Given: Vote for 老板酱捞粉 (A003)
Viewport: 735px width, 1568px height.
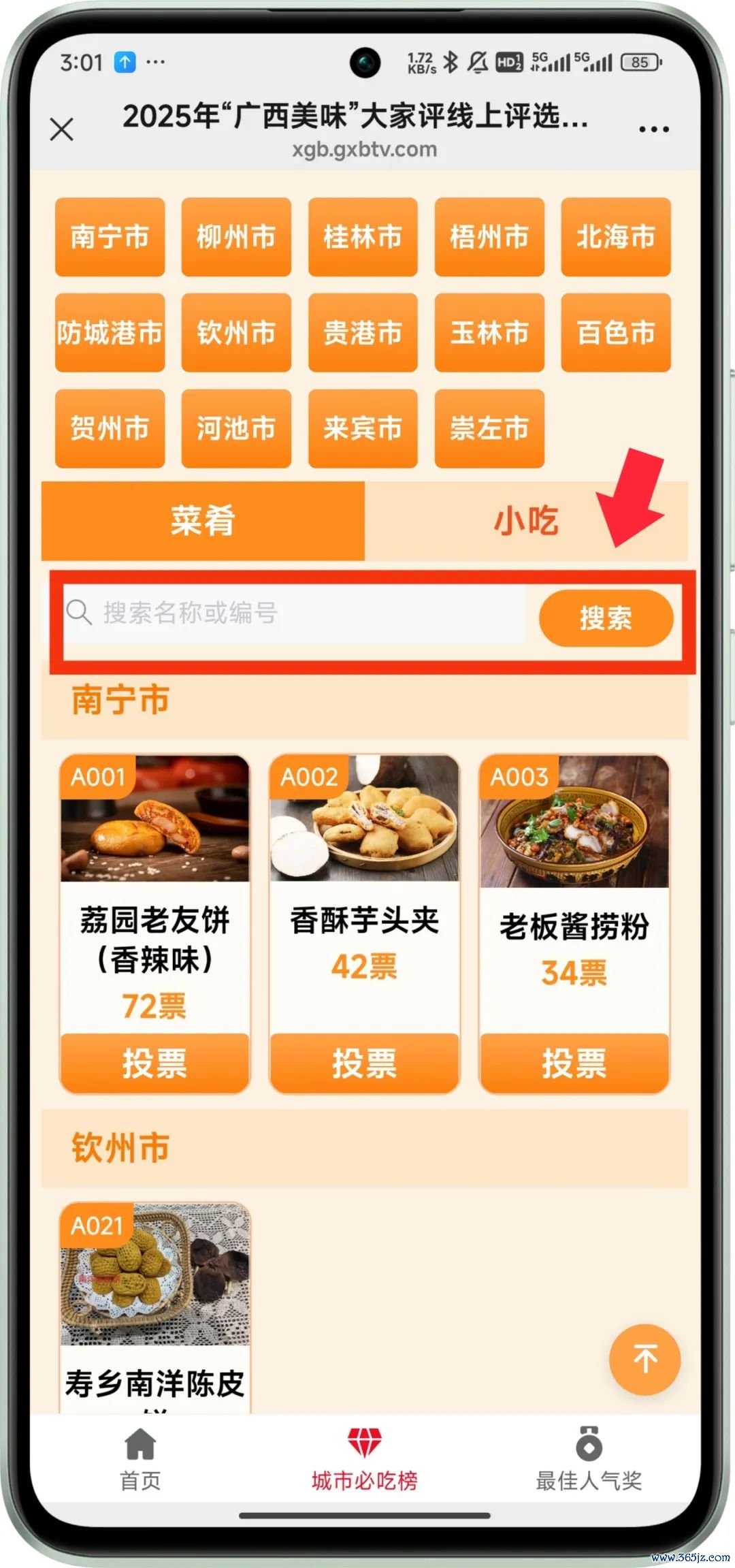Looking at the screenshot, I should [x=574, y=1062].
